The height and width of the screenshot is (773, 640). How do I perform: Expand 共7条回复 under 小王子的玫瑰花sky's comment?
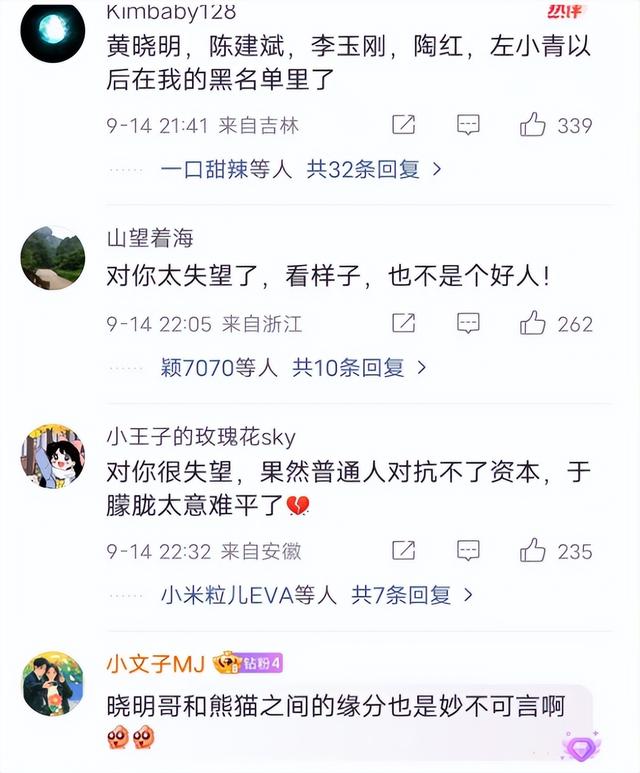point(410,595)
